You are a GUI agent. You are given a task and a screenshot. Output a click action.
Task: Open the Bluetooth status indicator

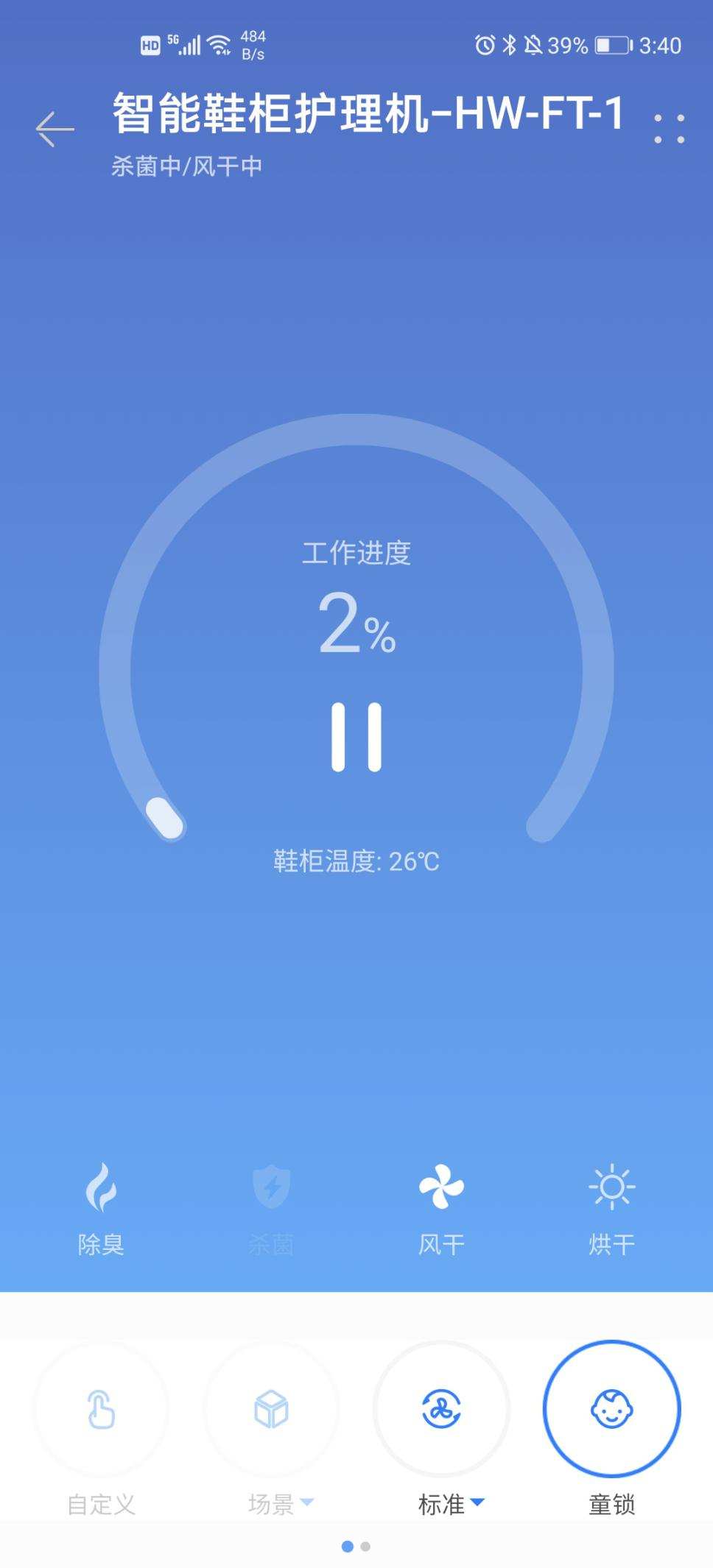tap(507, 44)
